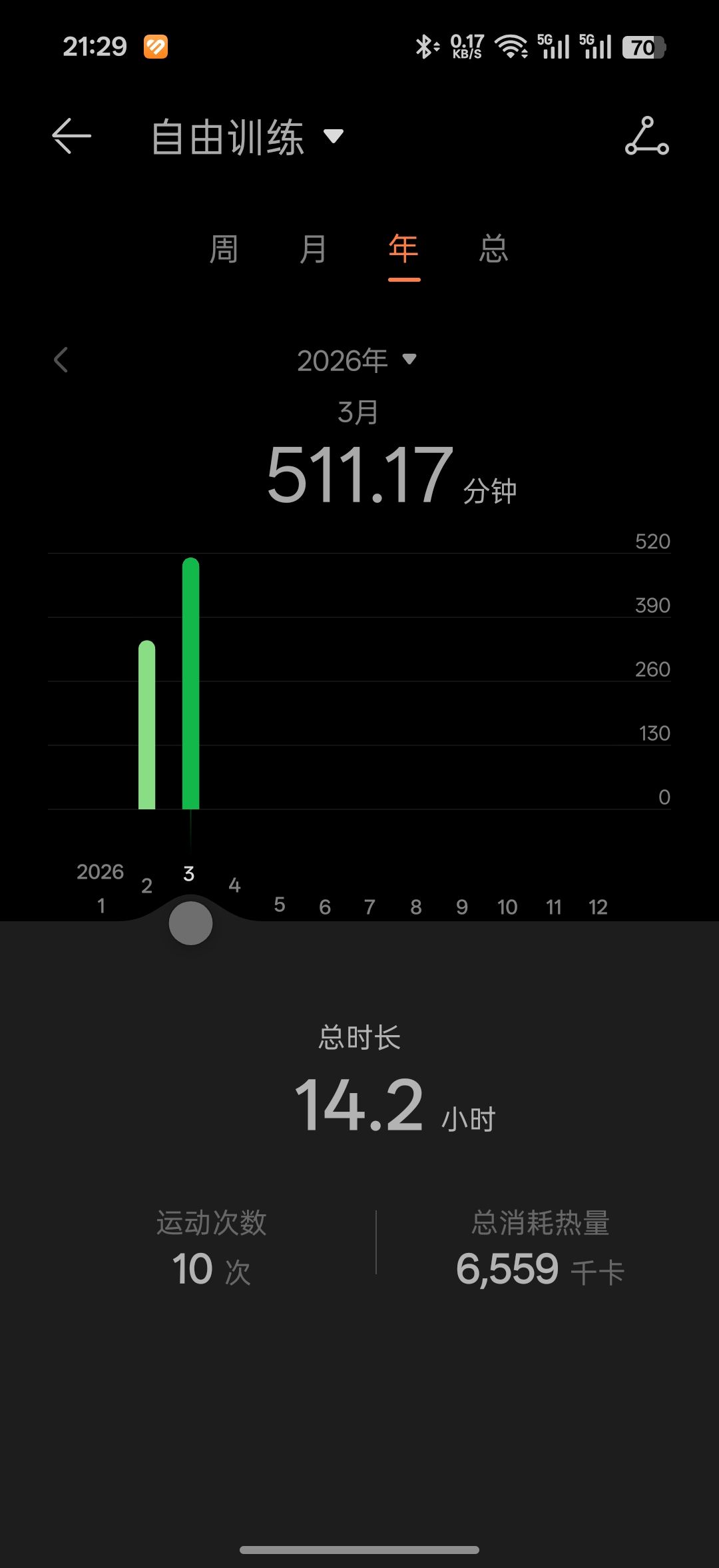The image size is (719, 1568).
Task: Select the March bar in the chart
Action: [190, 686]
